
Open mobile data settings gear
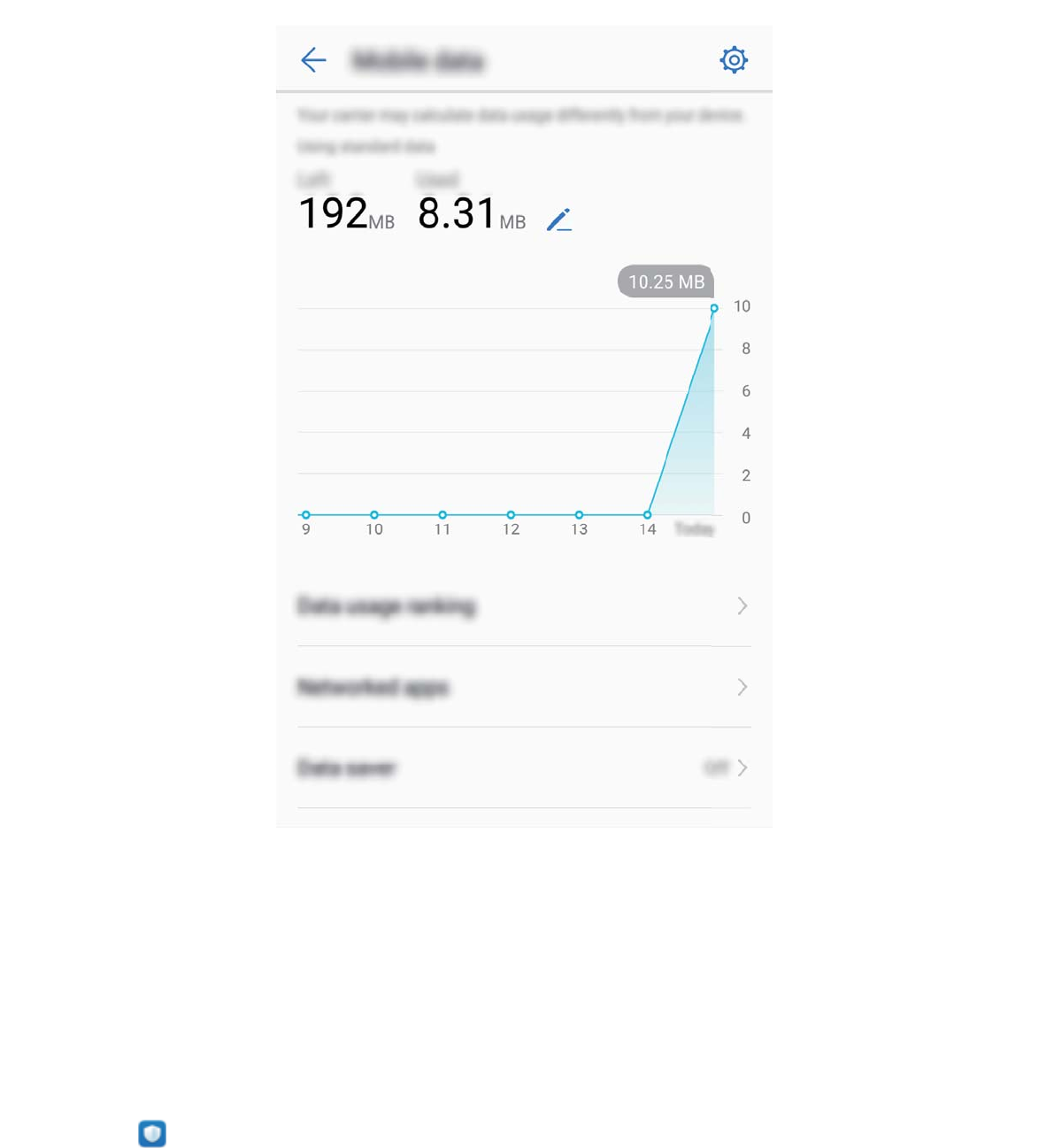[x=734, y=60]
